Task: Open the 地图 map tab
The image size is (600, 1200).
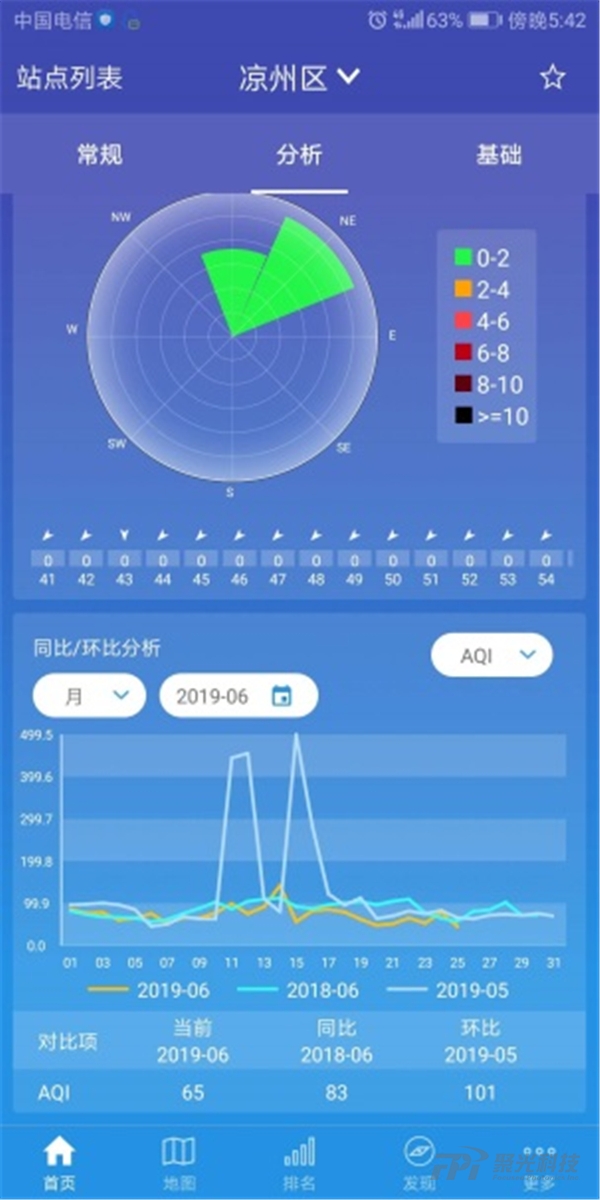Action: pyautogui.click(x=179, y=1163)
